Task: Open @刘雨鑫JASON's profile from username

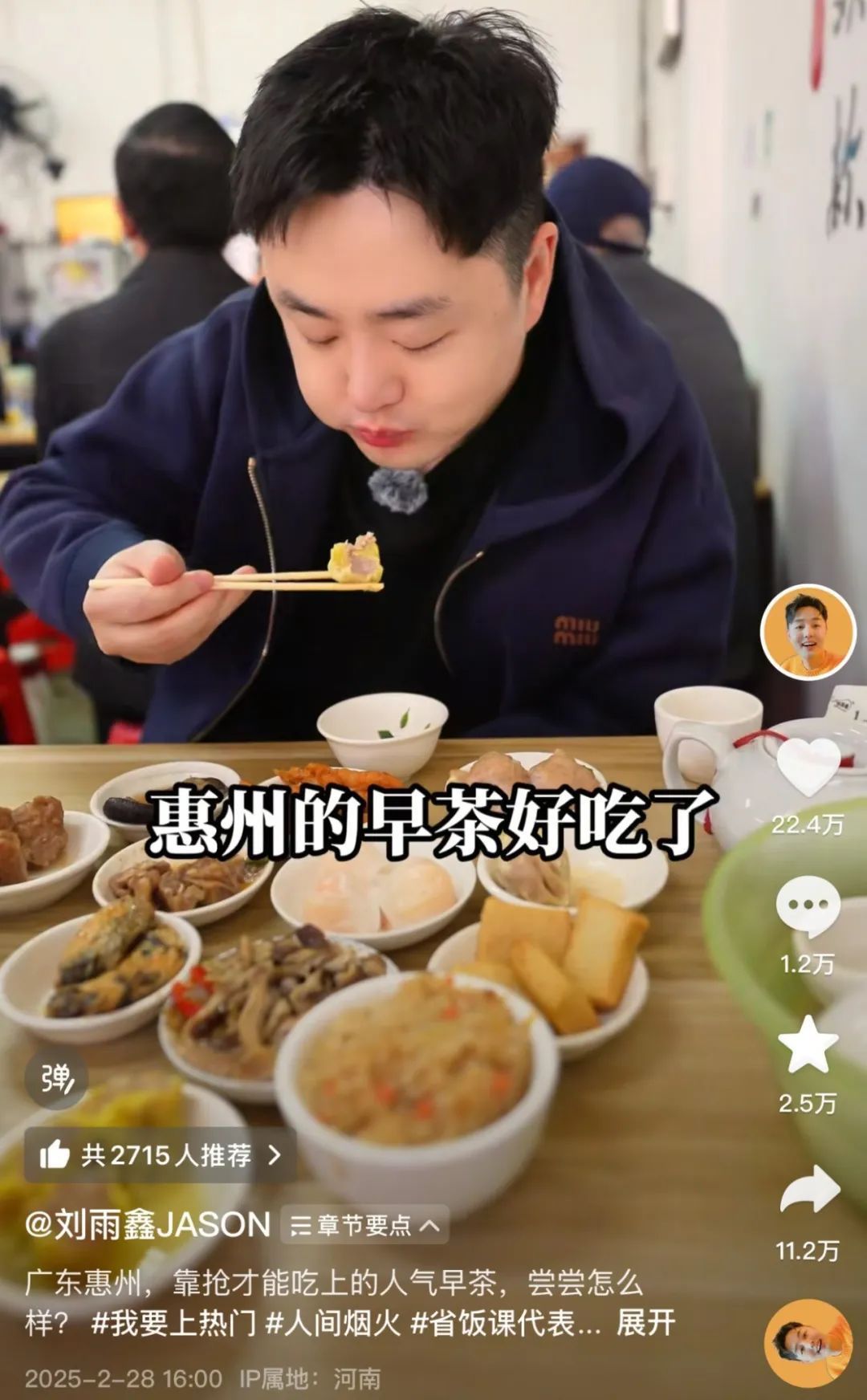Action: click(x=148, y=1226)
